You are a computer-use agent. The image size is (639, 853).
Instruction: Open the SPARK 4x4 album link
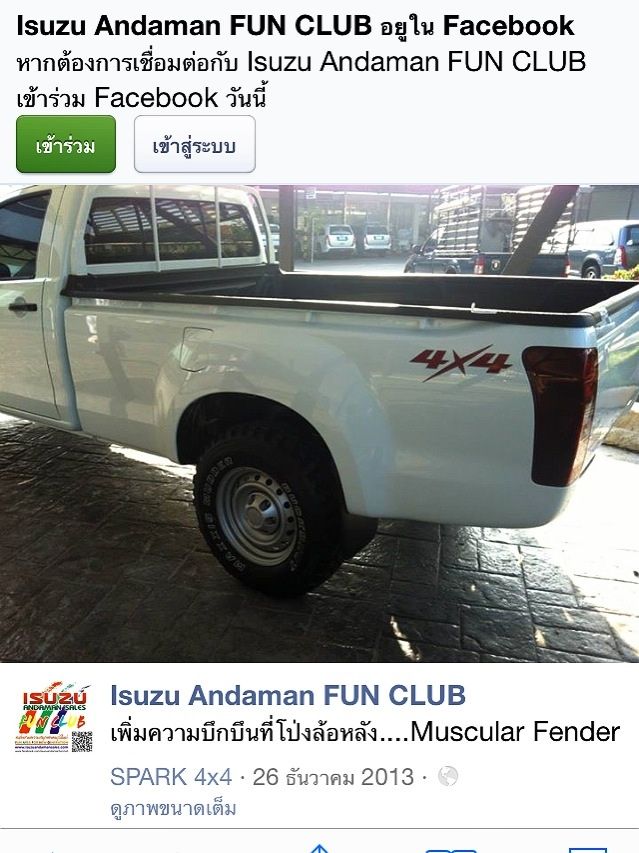click(171, 777)
